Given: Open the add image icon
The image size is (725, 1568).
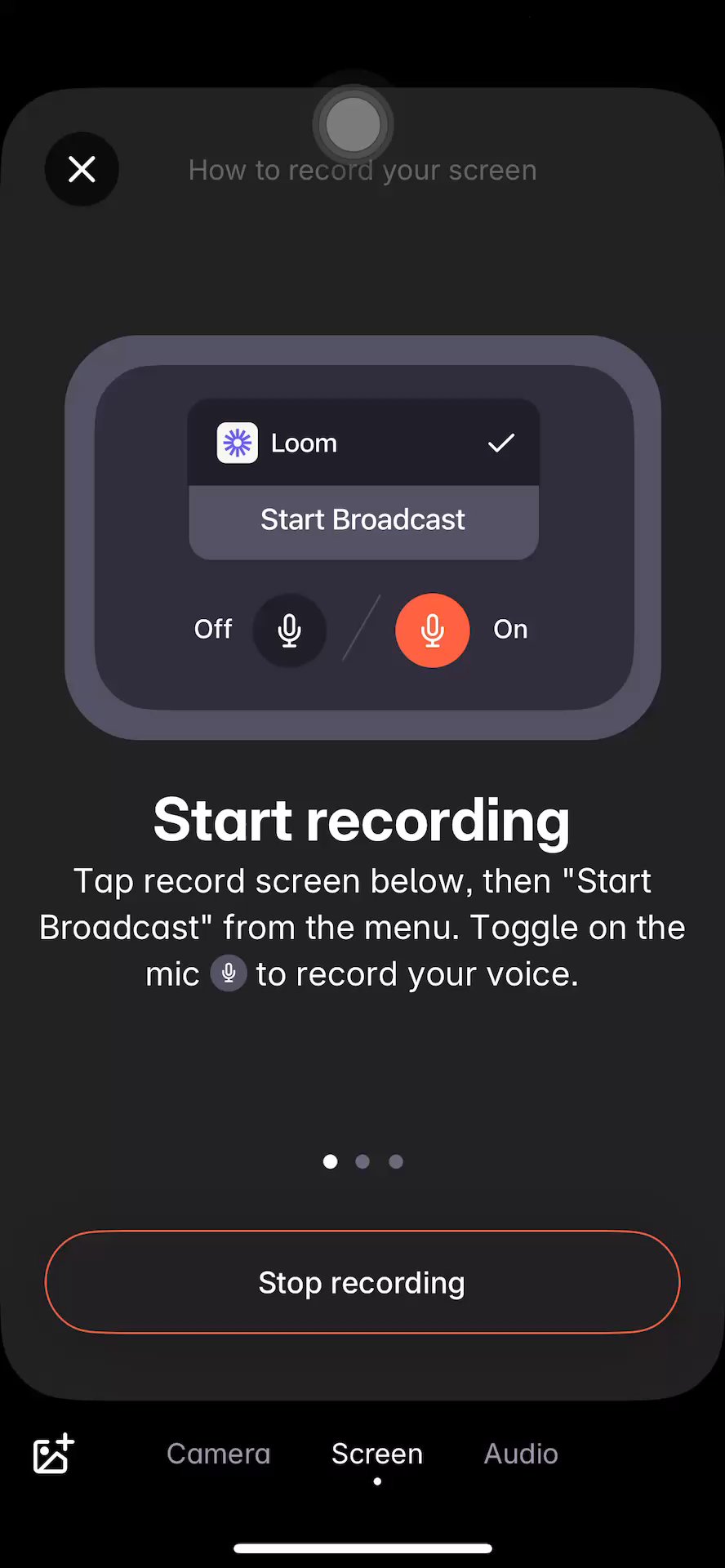Looking at the screenshot, I should click(x=53, y=1454).
